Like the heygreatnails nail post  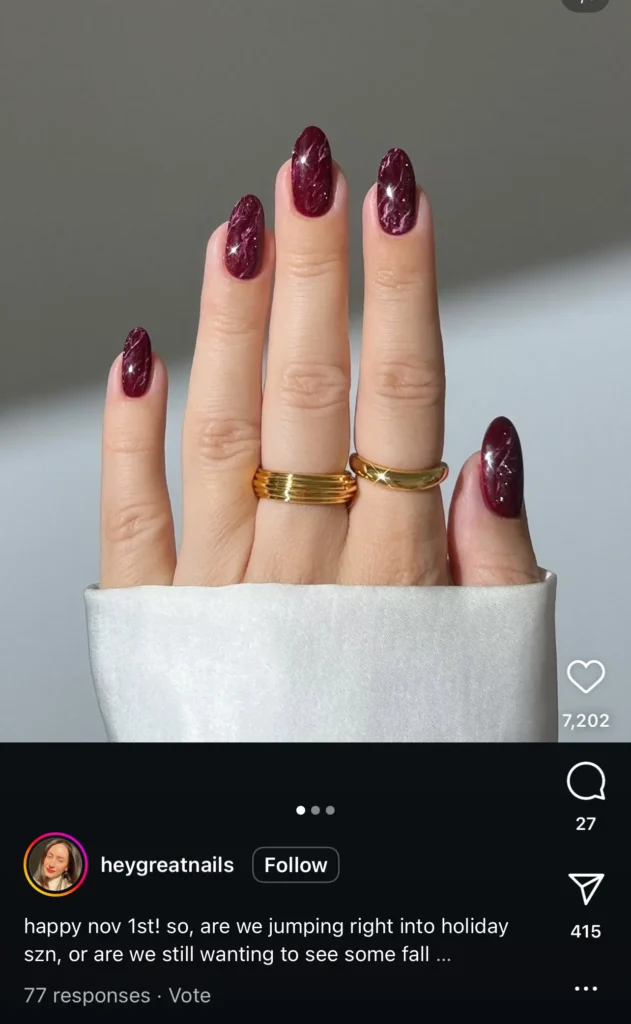[x=586, y=677]
